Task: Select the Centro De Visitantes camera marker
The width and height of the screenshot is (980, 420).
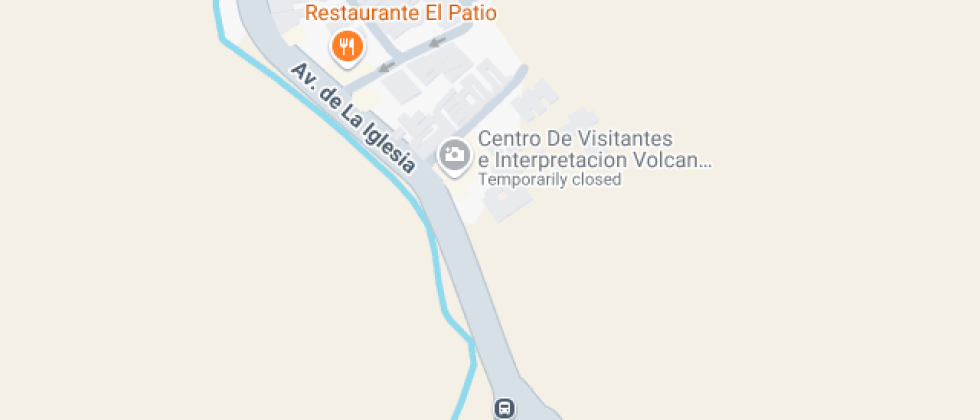Action: (x=455, y=155)
